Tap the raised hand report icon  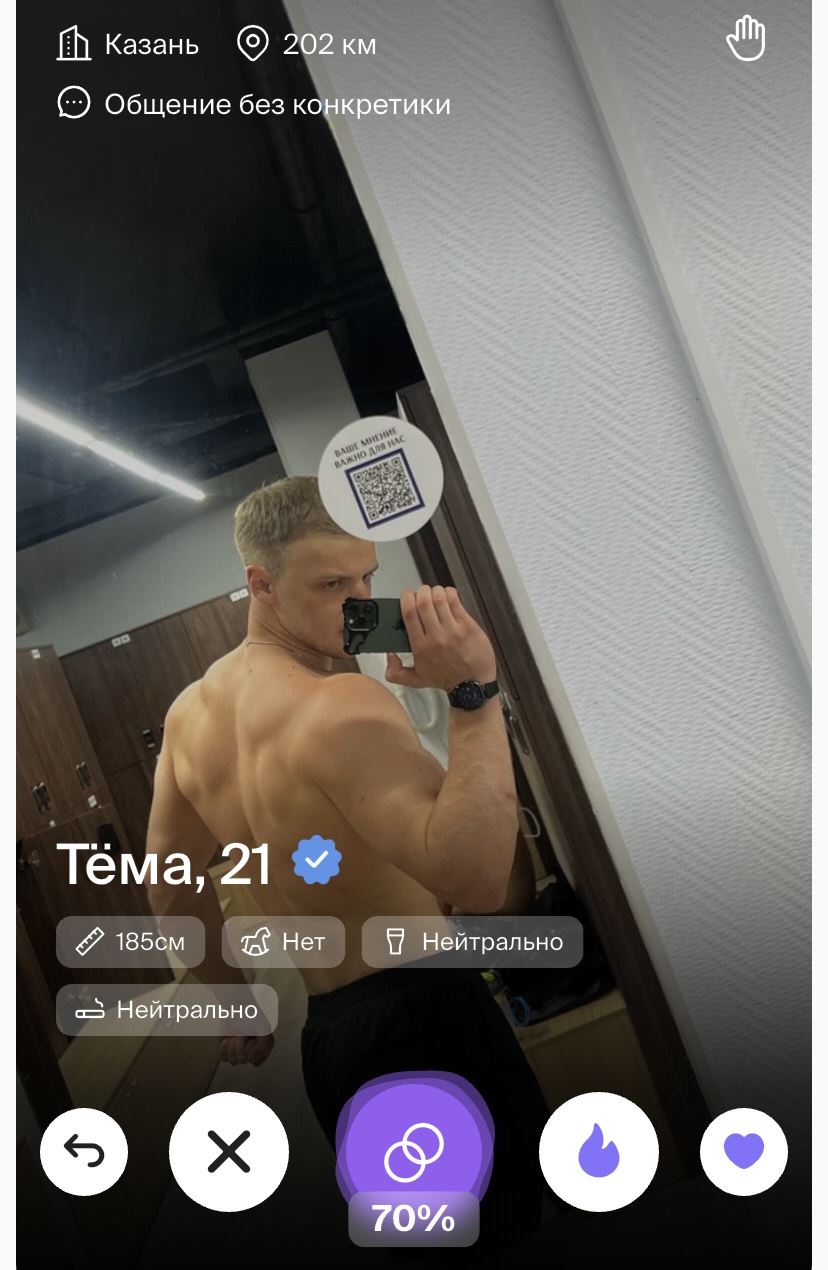[745, 41]
